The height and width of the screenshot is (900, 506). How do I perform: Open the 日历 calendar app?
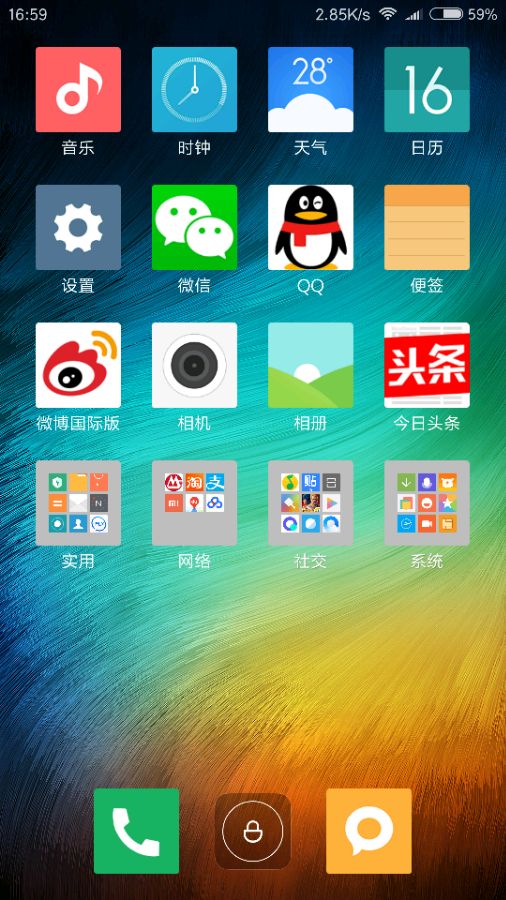[427, 90]
